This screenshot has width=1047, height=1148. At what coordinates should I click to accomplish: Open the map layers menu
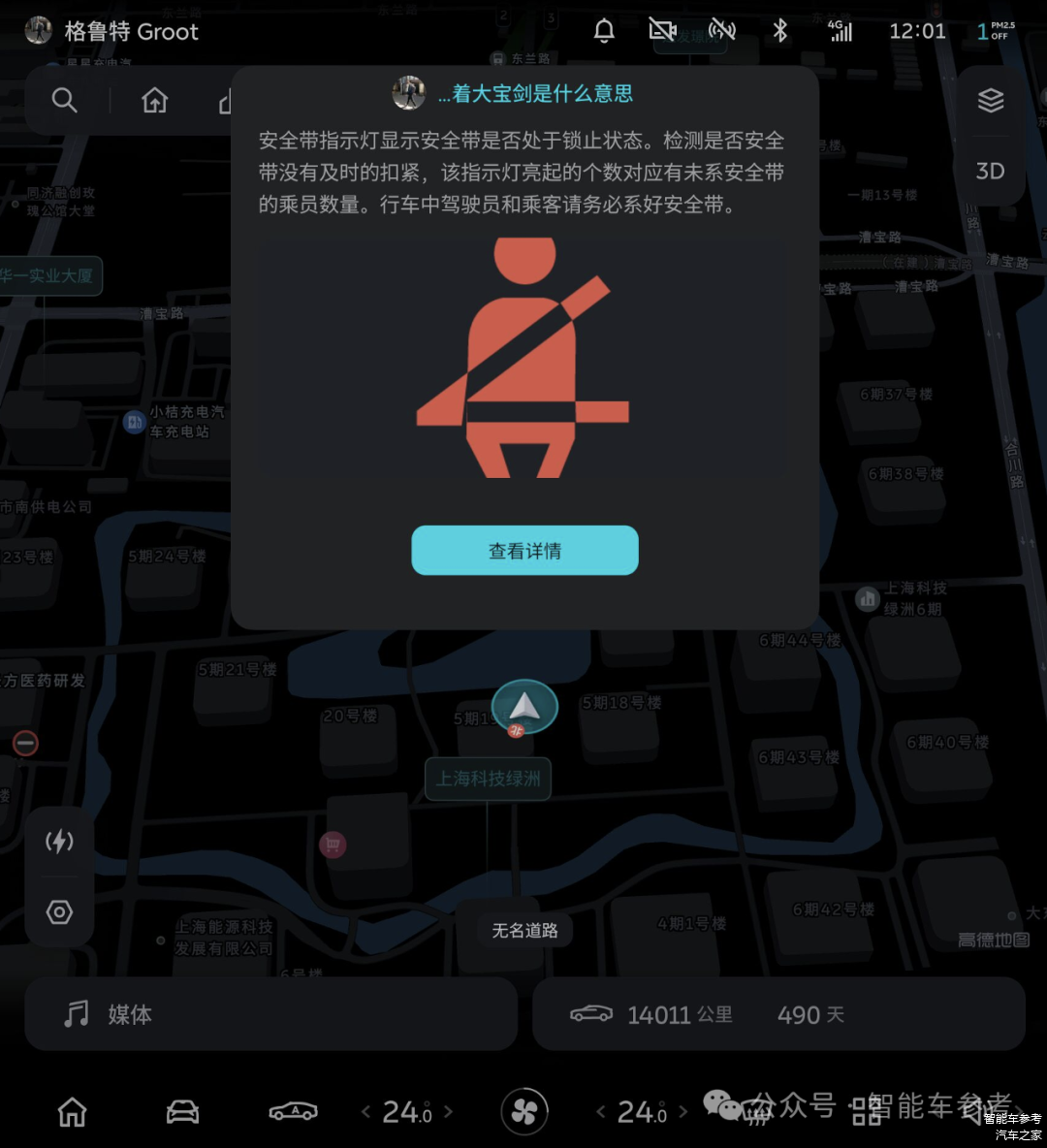tap(990, 100)
